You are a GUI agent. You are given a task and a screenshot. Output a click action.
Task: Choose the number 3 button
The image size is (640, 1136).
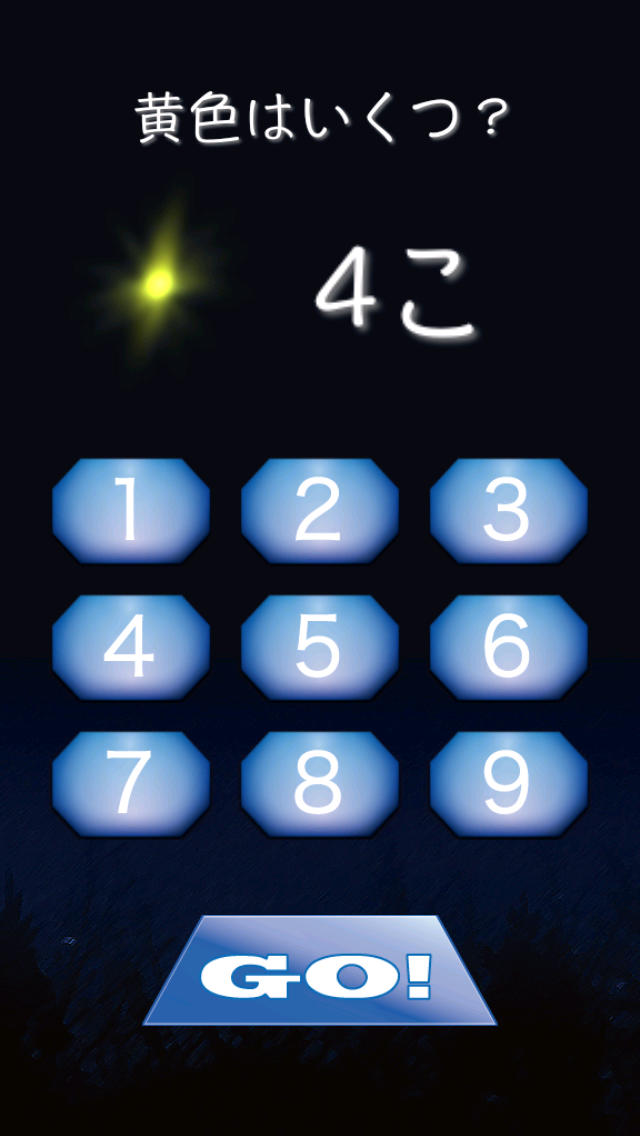click(508, 510)
